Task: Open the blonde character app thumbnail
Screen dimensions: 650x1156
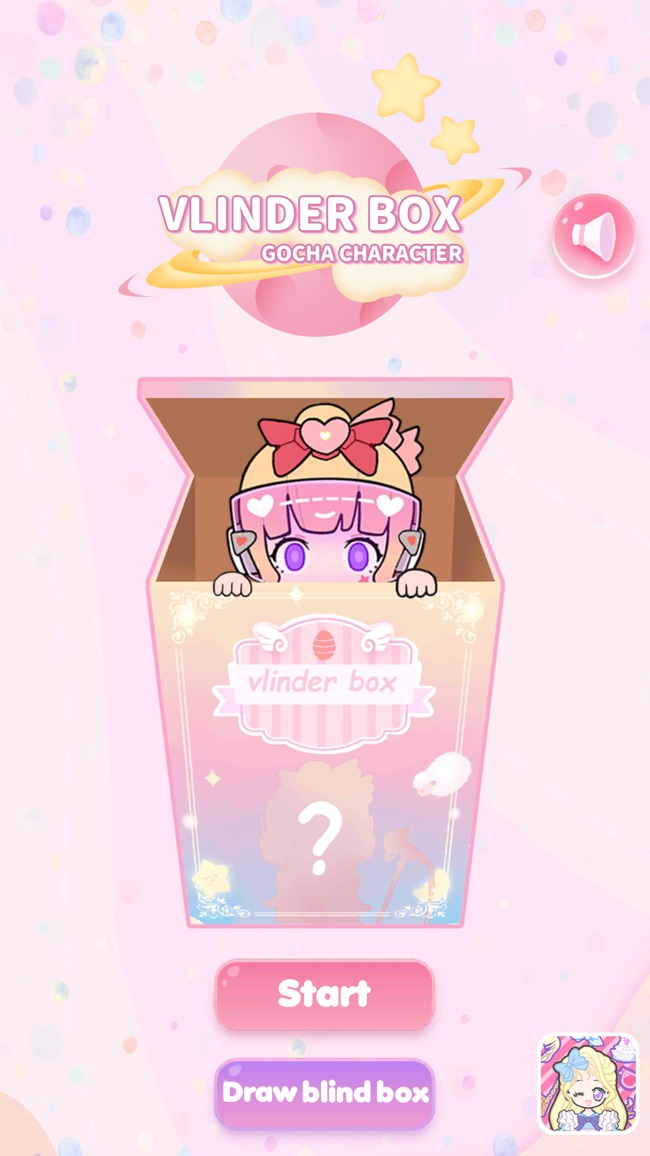Action: pyautogui.click(x=588, y=1083)
